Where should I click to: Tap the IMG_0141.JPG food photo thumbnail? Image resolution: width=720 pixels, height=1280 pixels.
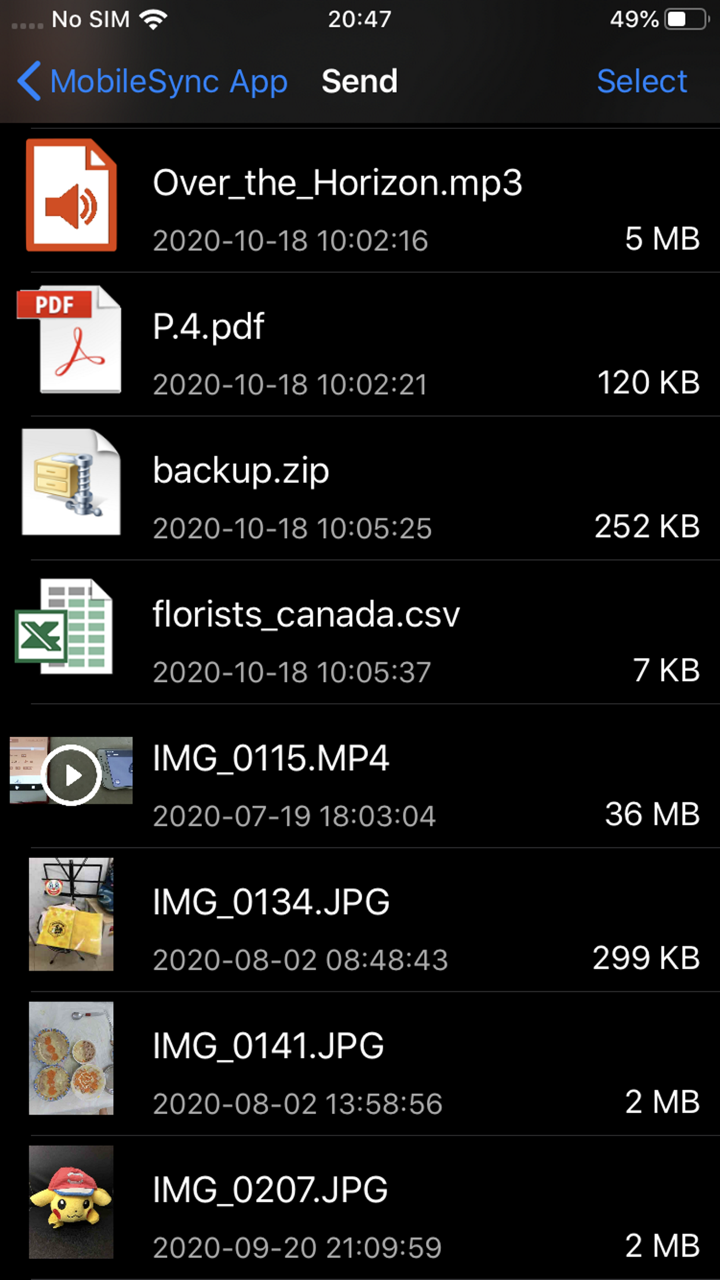click(x=71, y=1058)
